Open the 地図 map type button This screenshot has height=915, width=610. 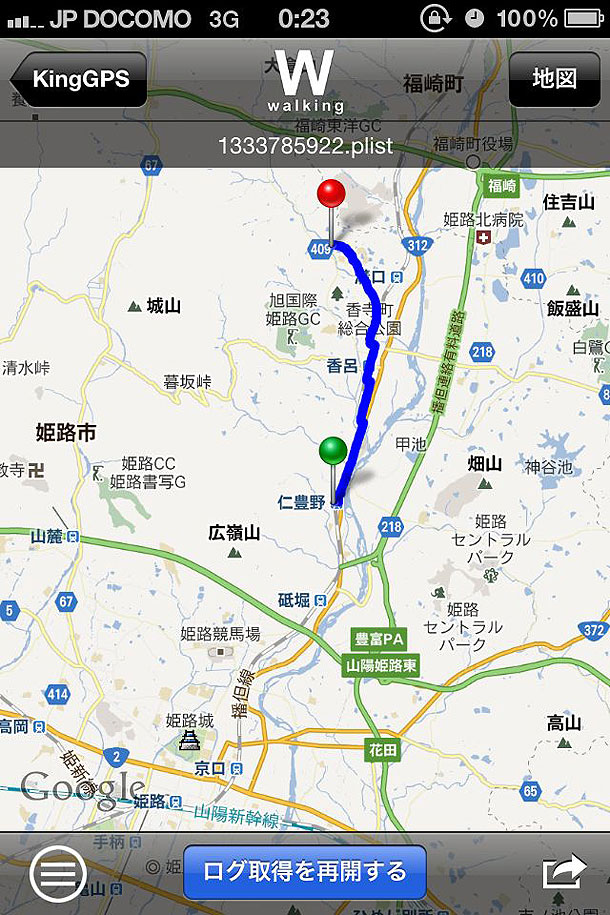[x=553, y=79]
